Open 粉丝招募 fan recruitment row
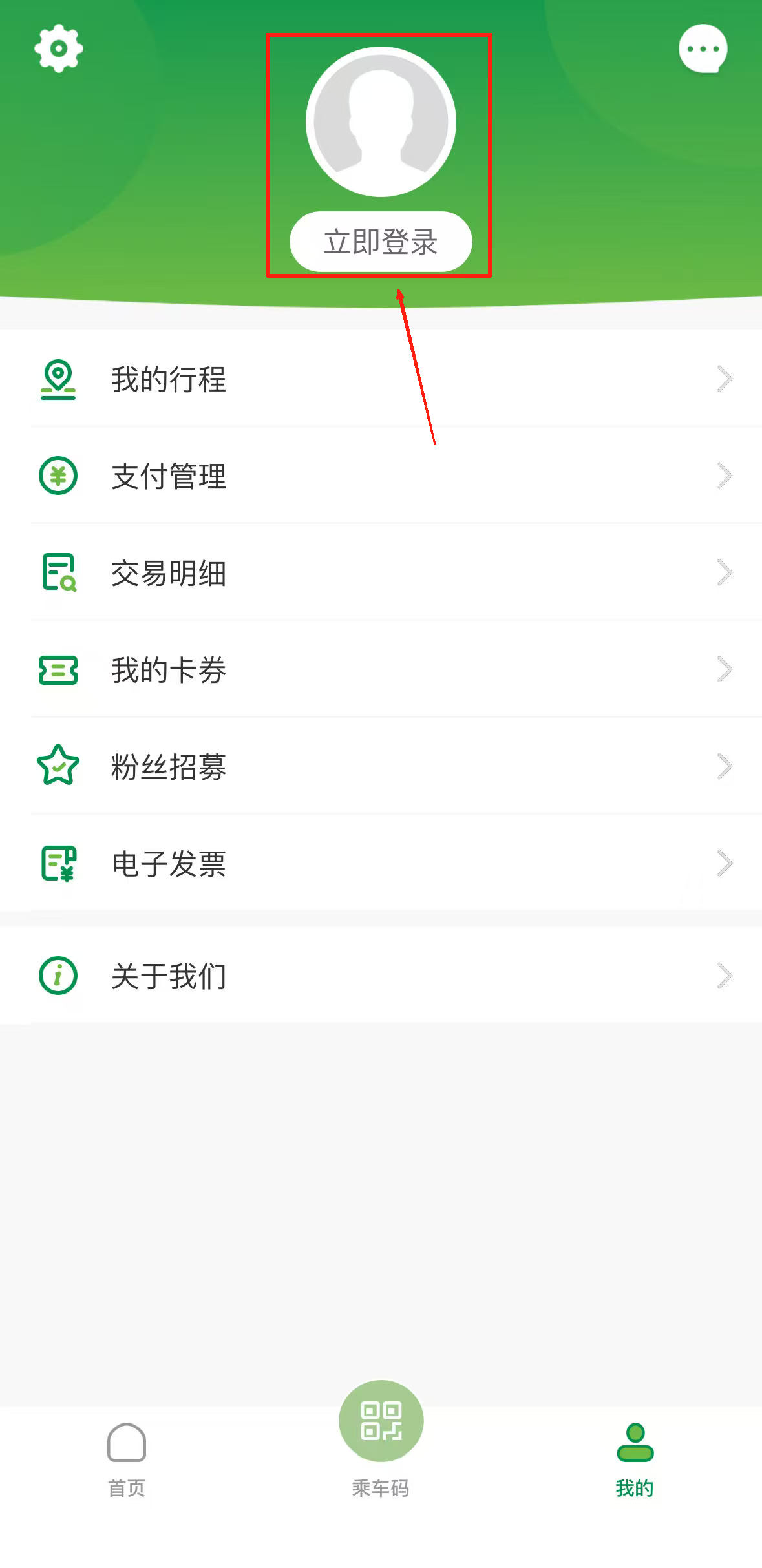 (381, 767)
